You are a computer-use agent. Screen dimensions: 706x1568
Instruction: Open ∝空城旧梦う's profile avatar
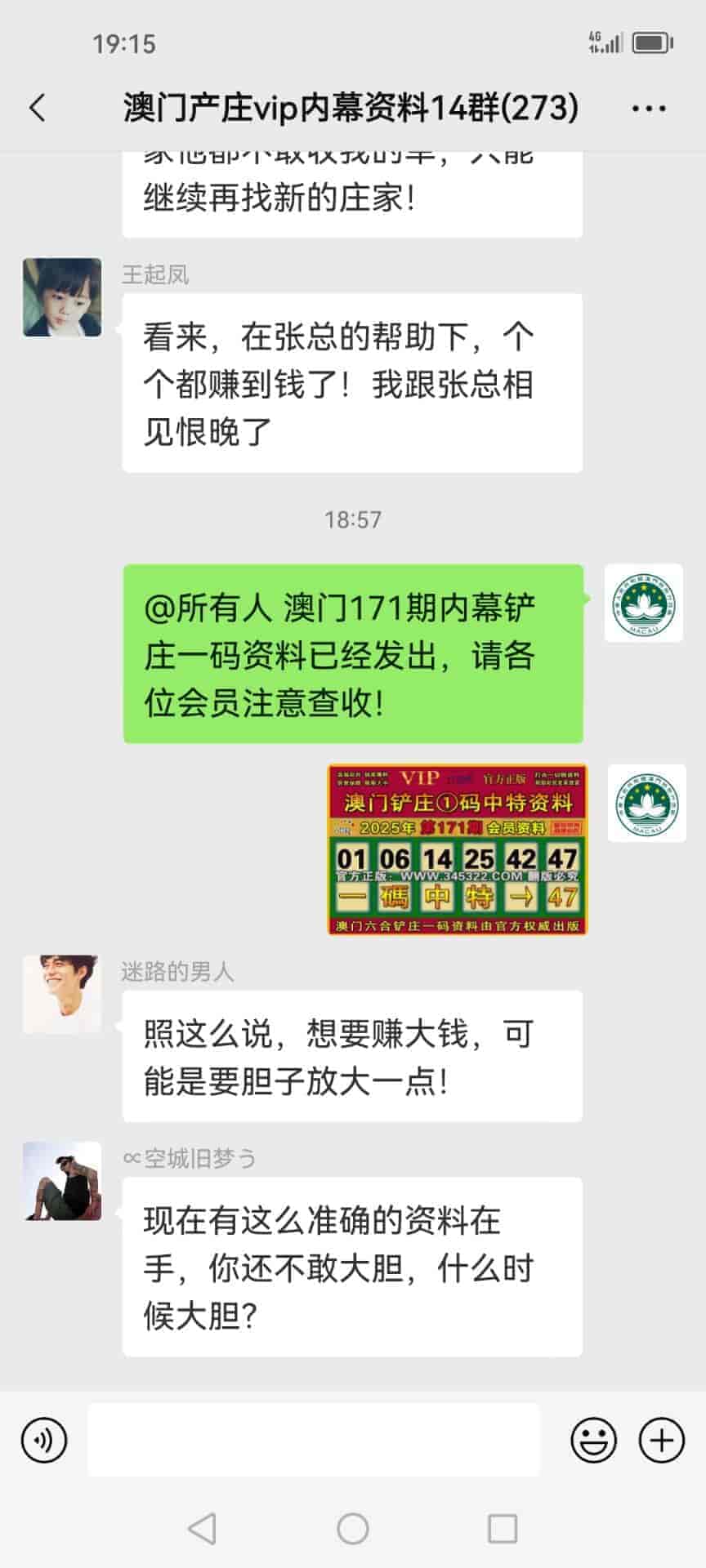pyautogui.click(x=62, y=1181)
